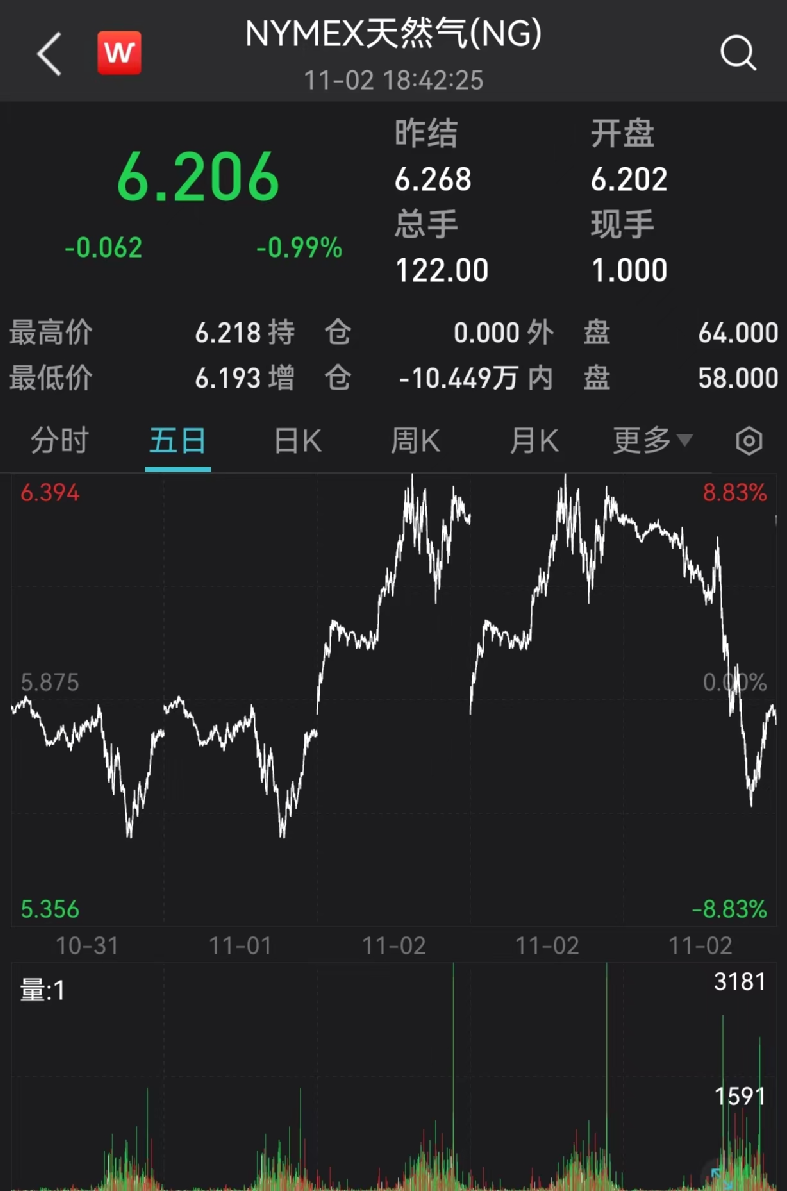Open chart settings hexagon icon
The image size is (787, 1191).
point(749,440)
